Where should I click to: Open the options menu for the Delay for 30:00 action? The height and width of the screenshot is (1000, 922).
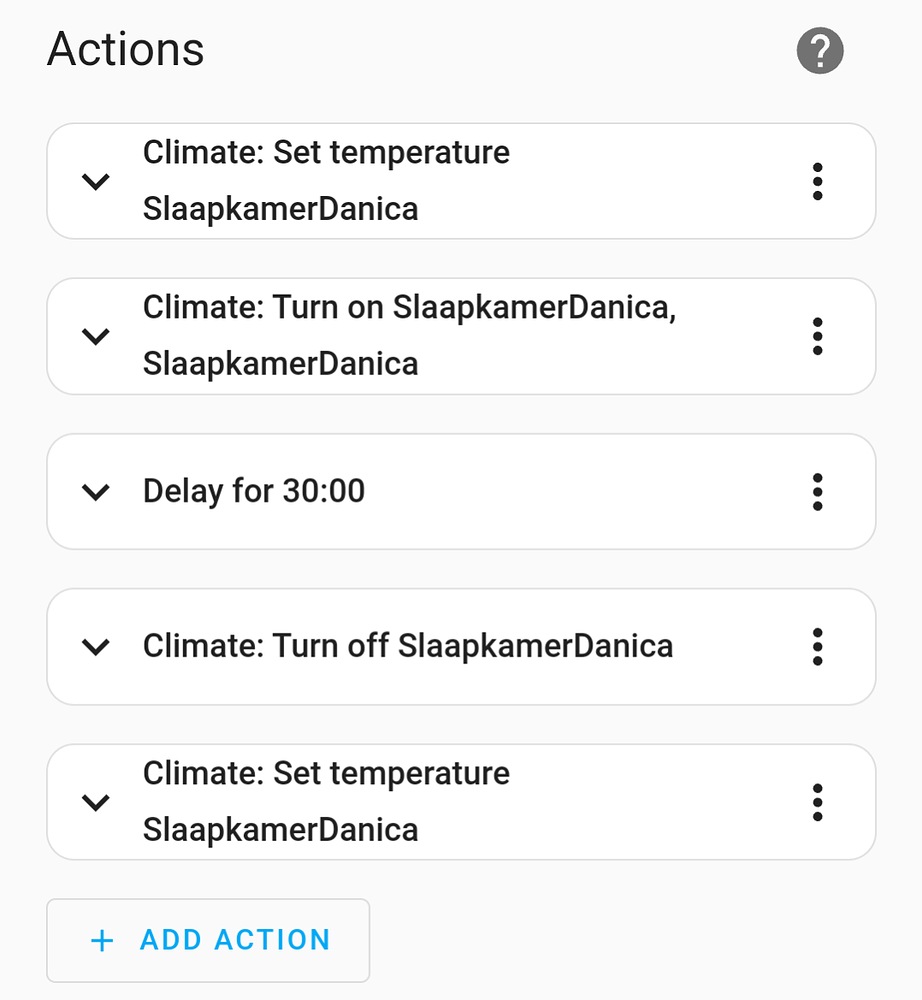817,492
